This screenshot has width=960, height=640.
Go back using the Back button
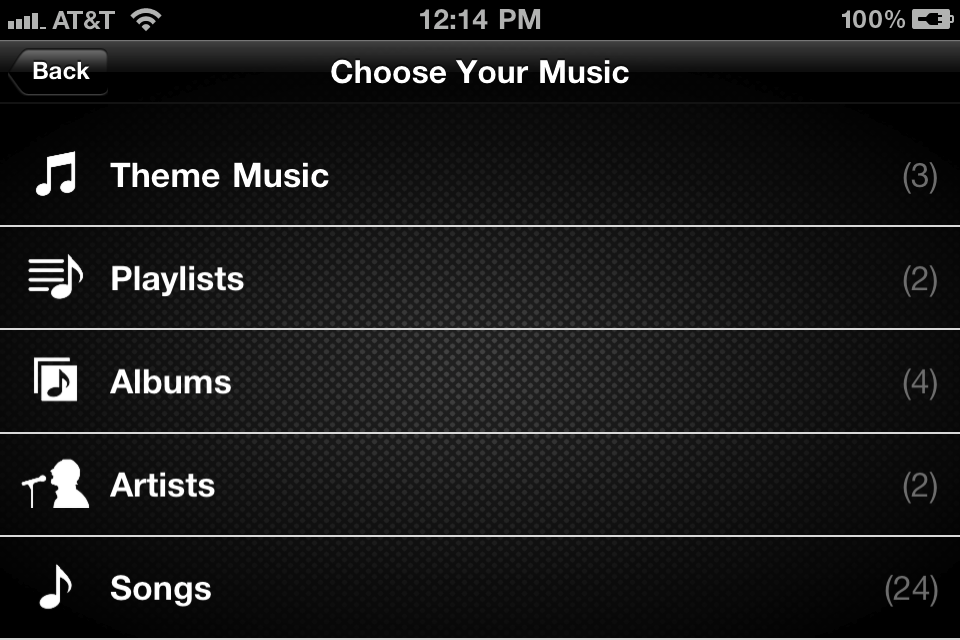[x=59, y=72]
